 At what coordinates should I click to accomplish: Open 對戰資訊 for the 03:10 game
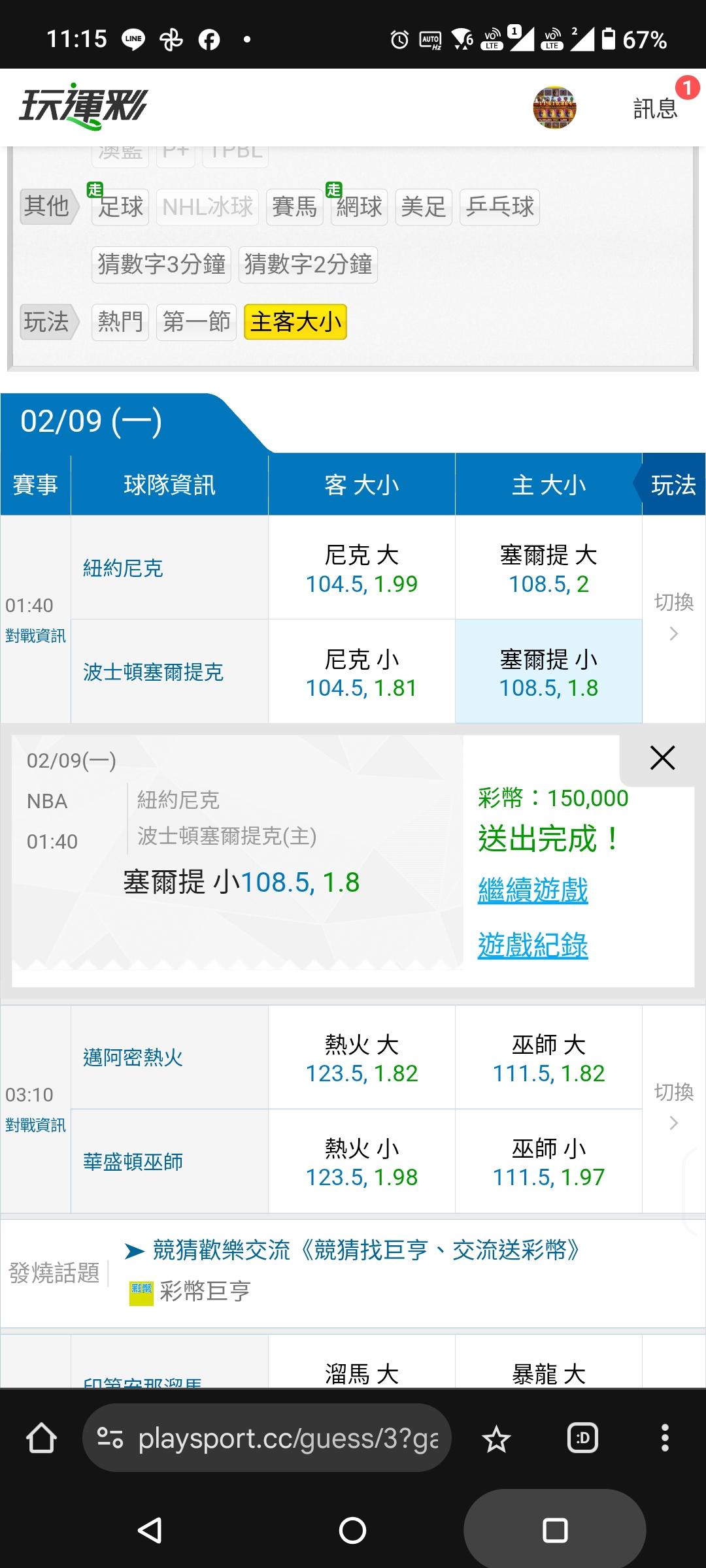pyautogui.click(x=35, y=1125)
